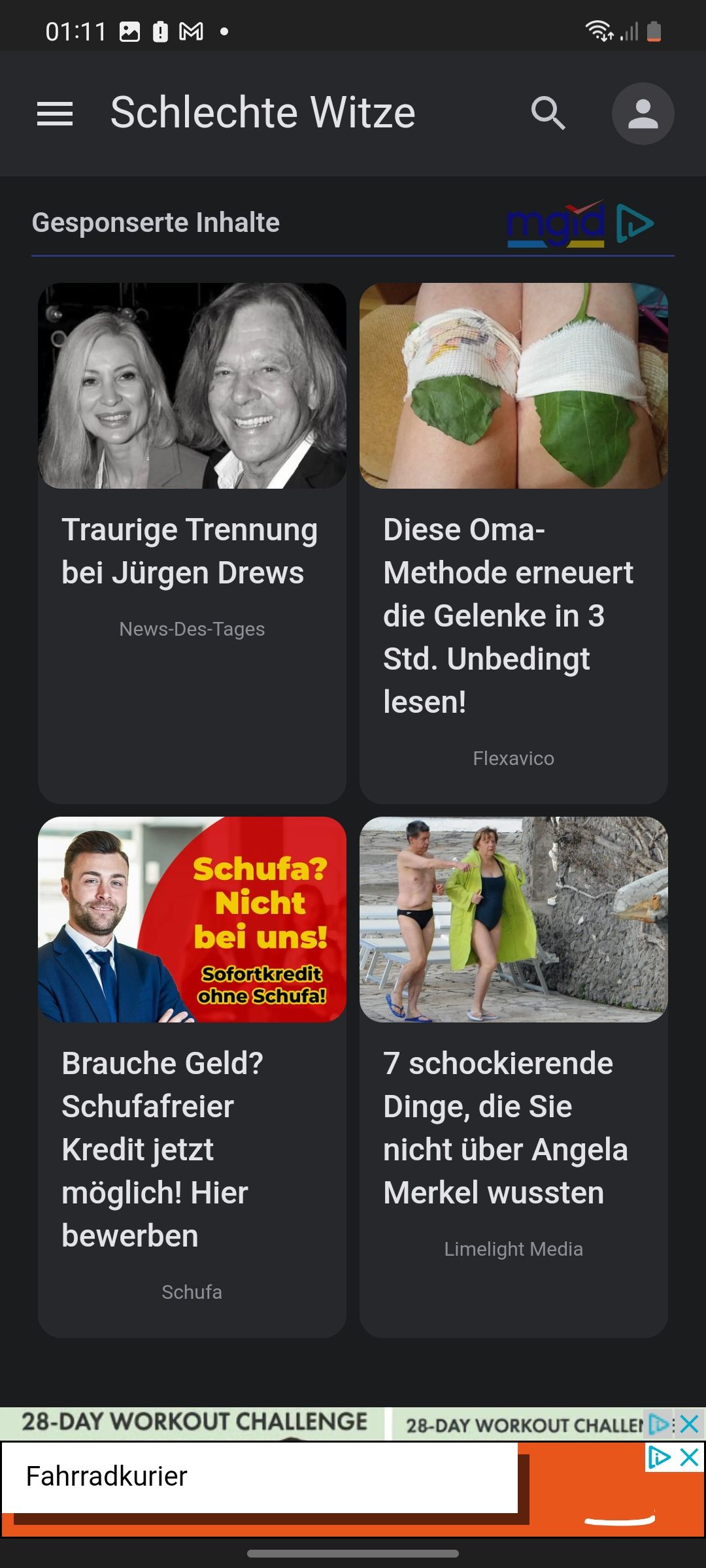Open search in Schlechte Witze
This screenshot has height=1568, width=706.
[548, 114]
